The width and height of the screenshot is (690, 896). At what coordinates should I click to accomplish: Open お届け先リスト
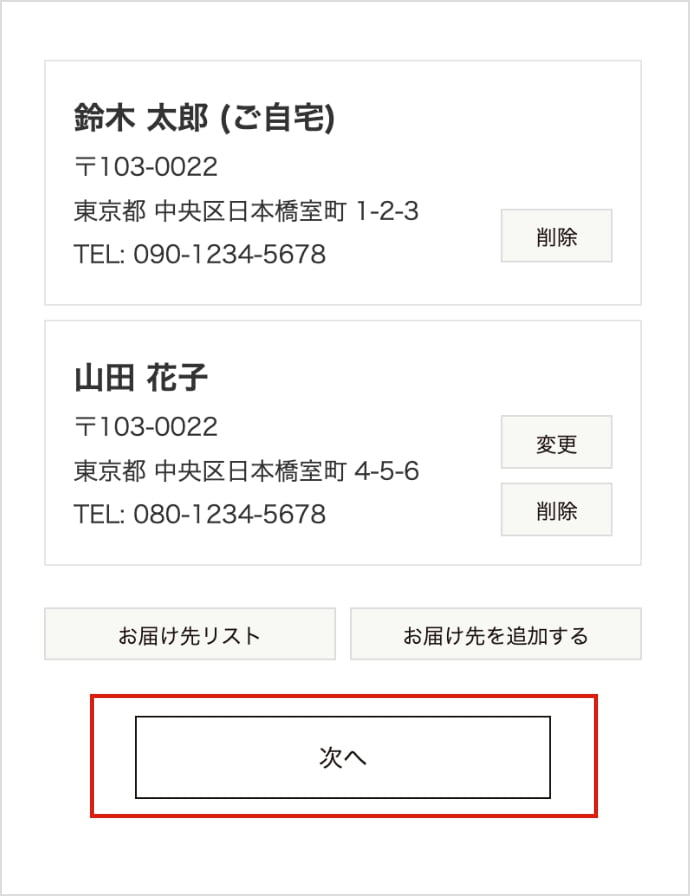(190, 634)
